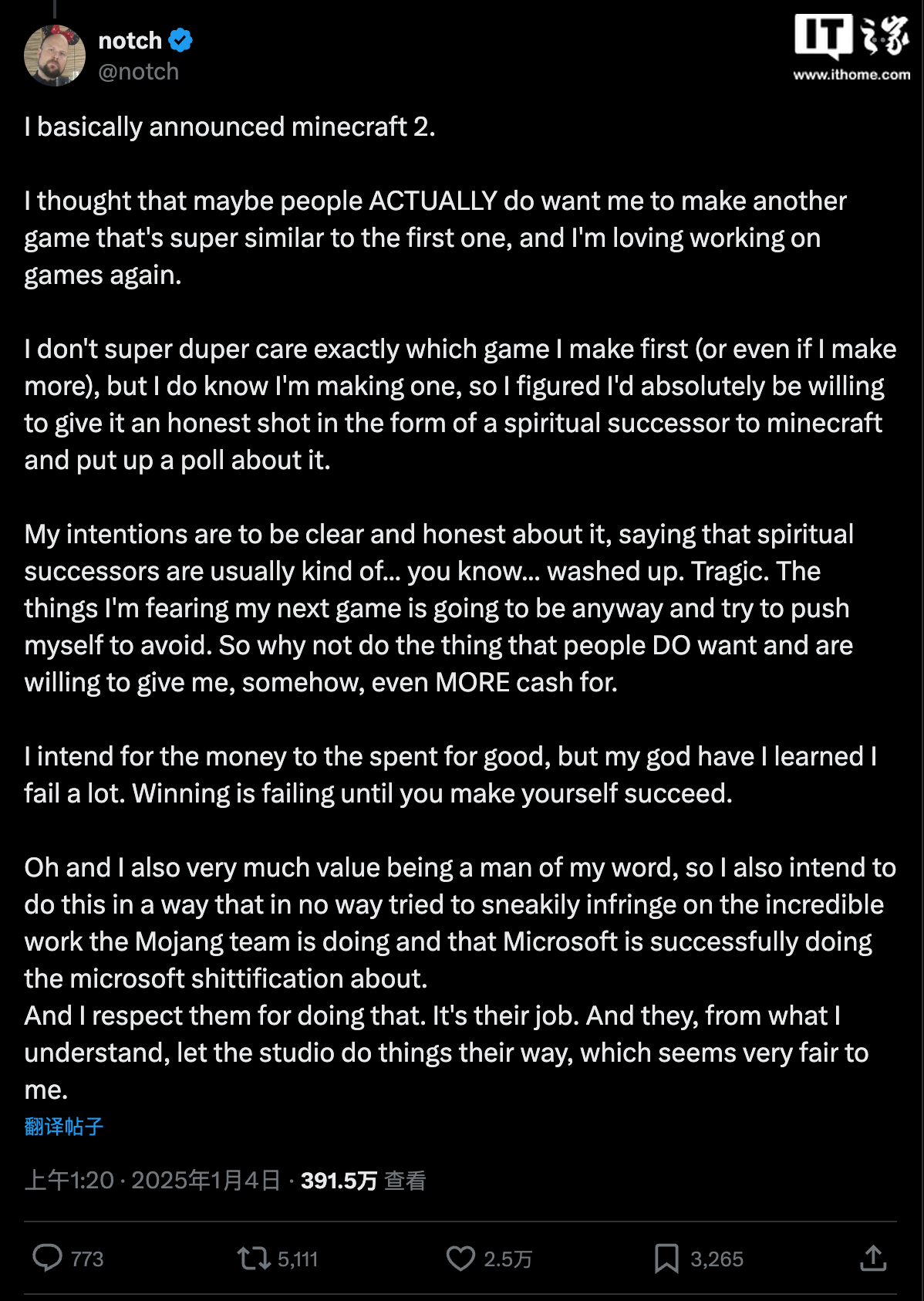Repost notch's Minecraft 2 post
This screenshot has width=924, height=1301.
pyautogui.click(x=254, y=1259)
